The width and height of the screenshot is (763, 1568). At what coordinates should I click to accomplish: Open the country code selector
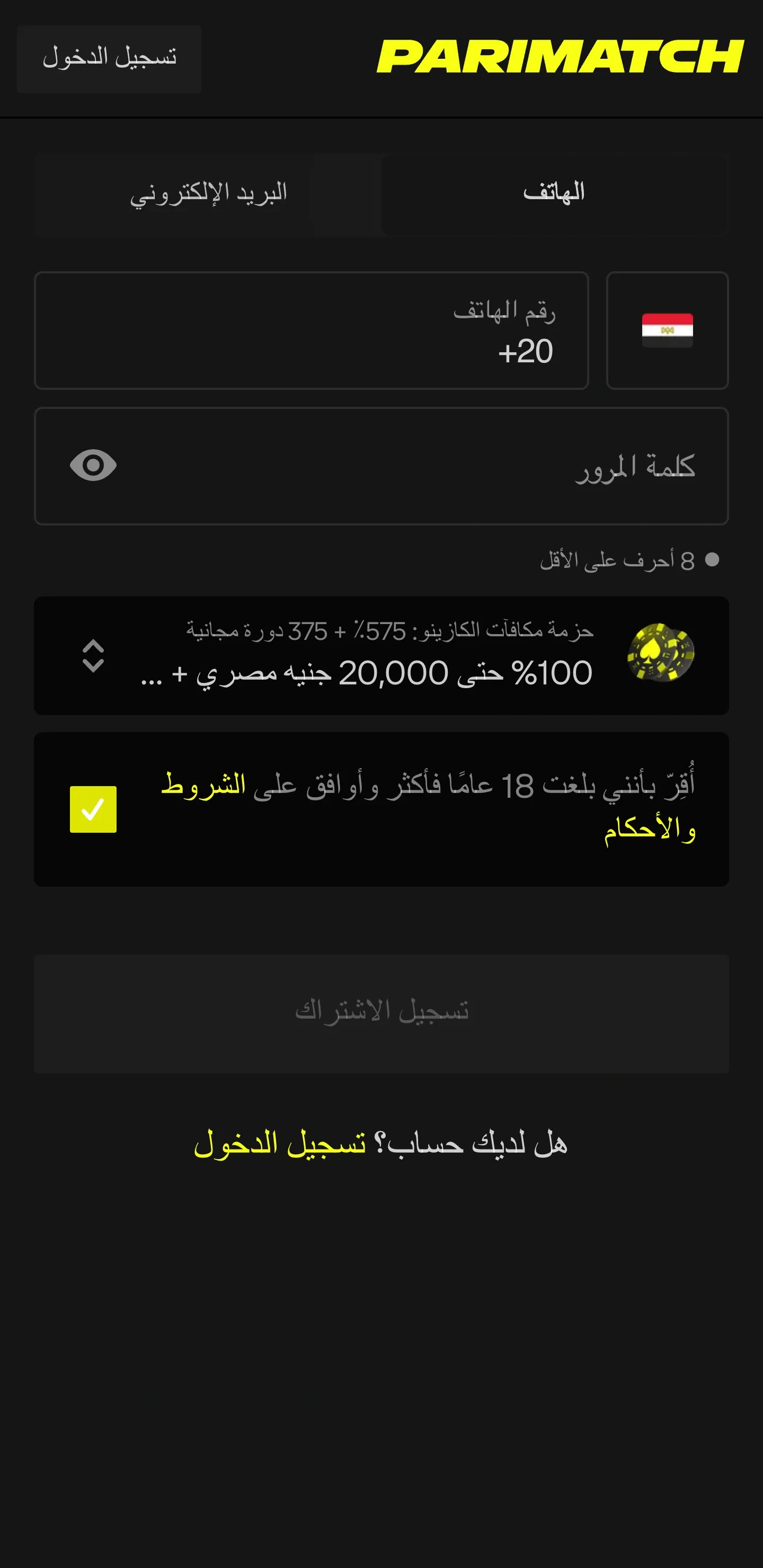coord(668,331)
